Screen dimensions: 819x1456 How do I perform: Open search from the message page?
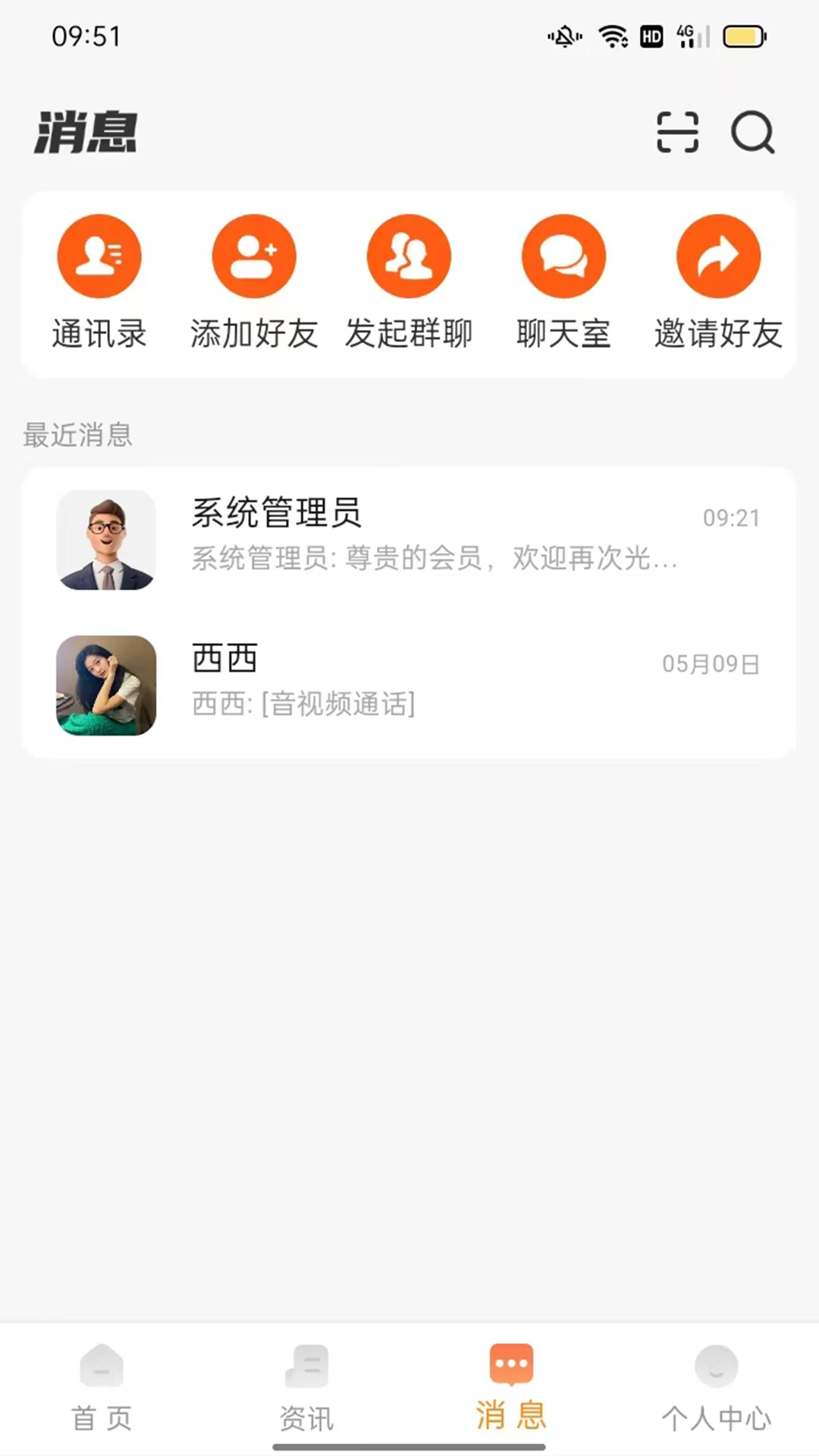tap(752, 133)
